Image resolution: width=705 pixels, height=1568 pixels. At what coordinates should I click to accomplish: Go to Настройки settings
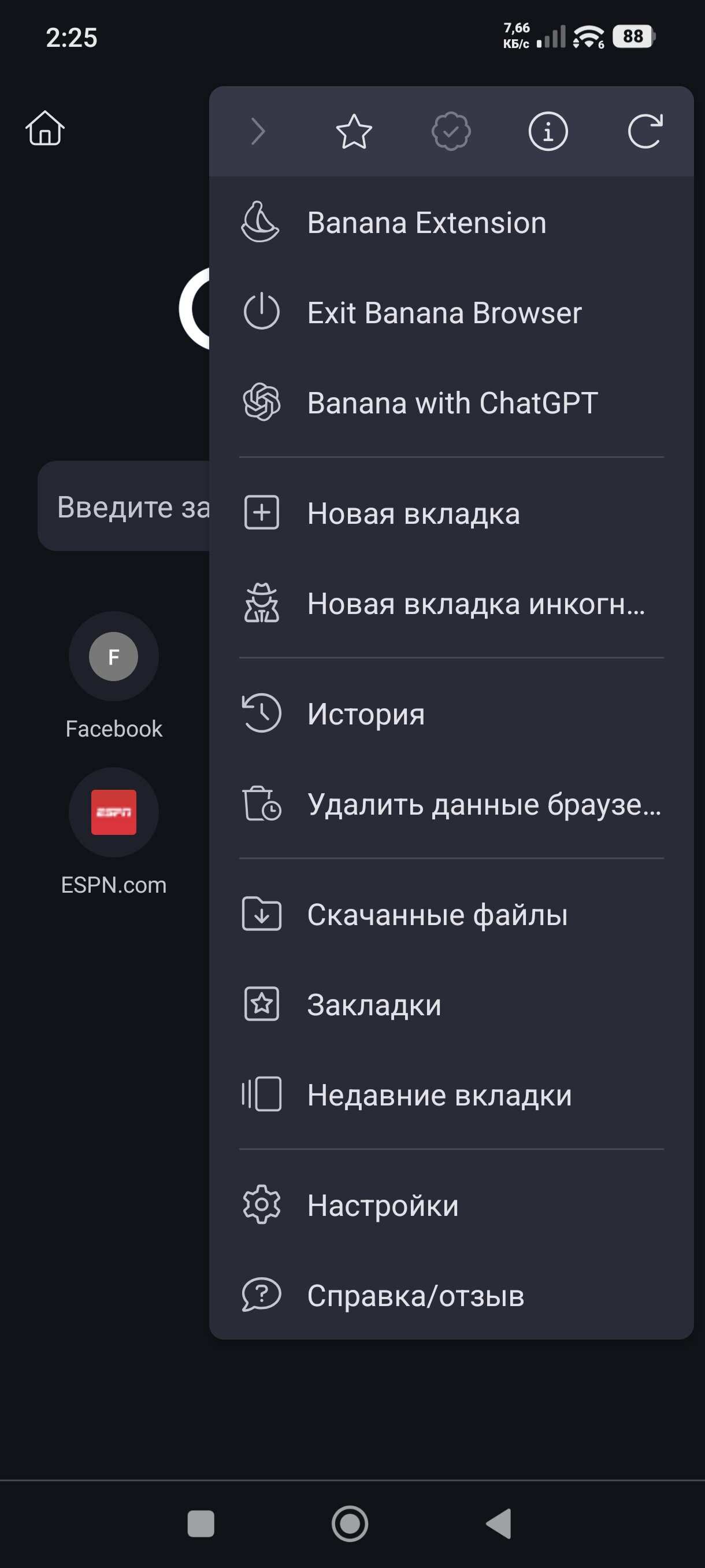coord(383,1205)
